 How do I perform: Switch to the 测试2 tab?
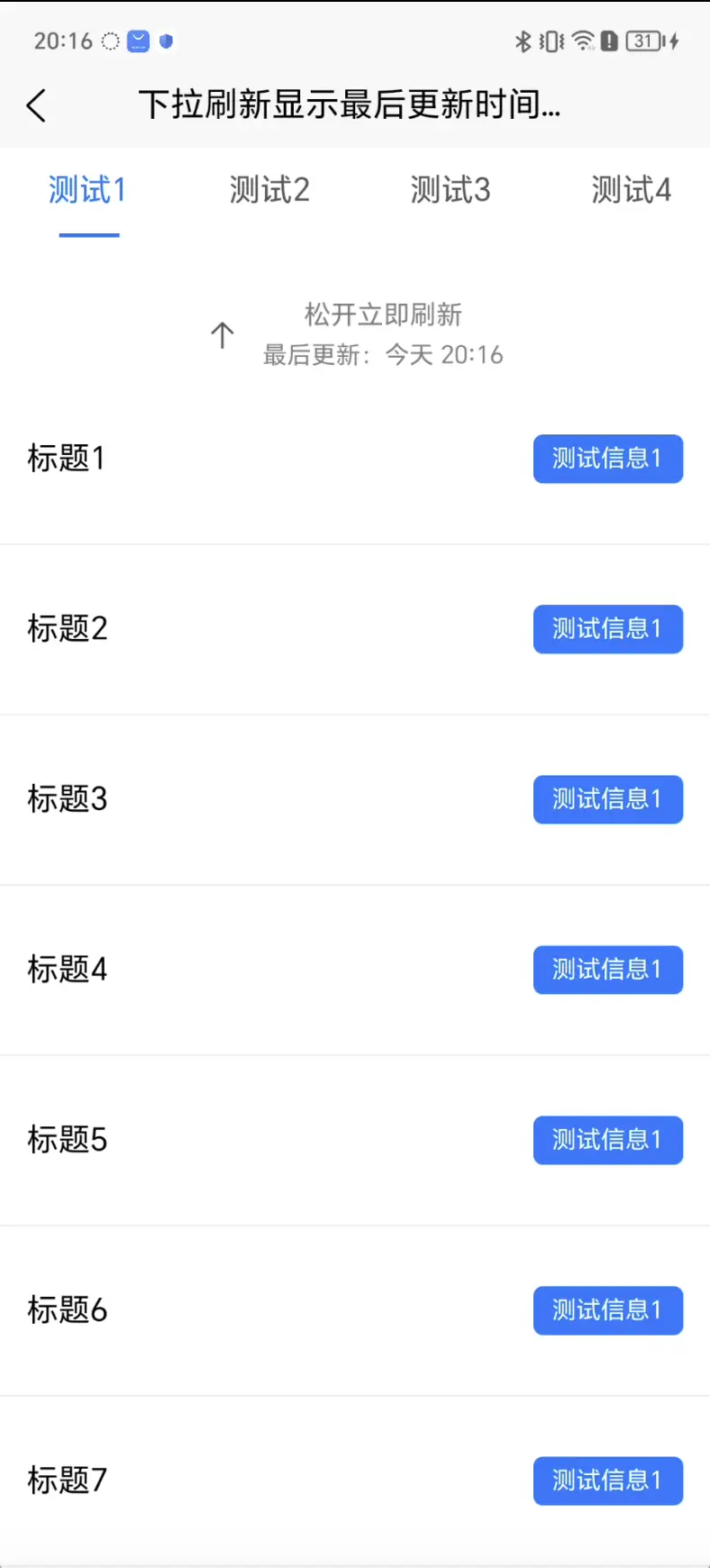click(269, 190)
